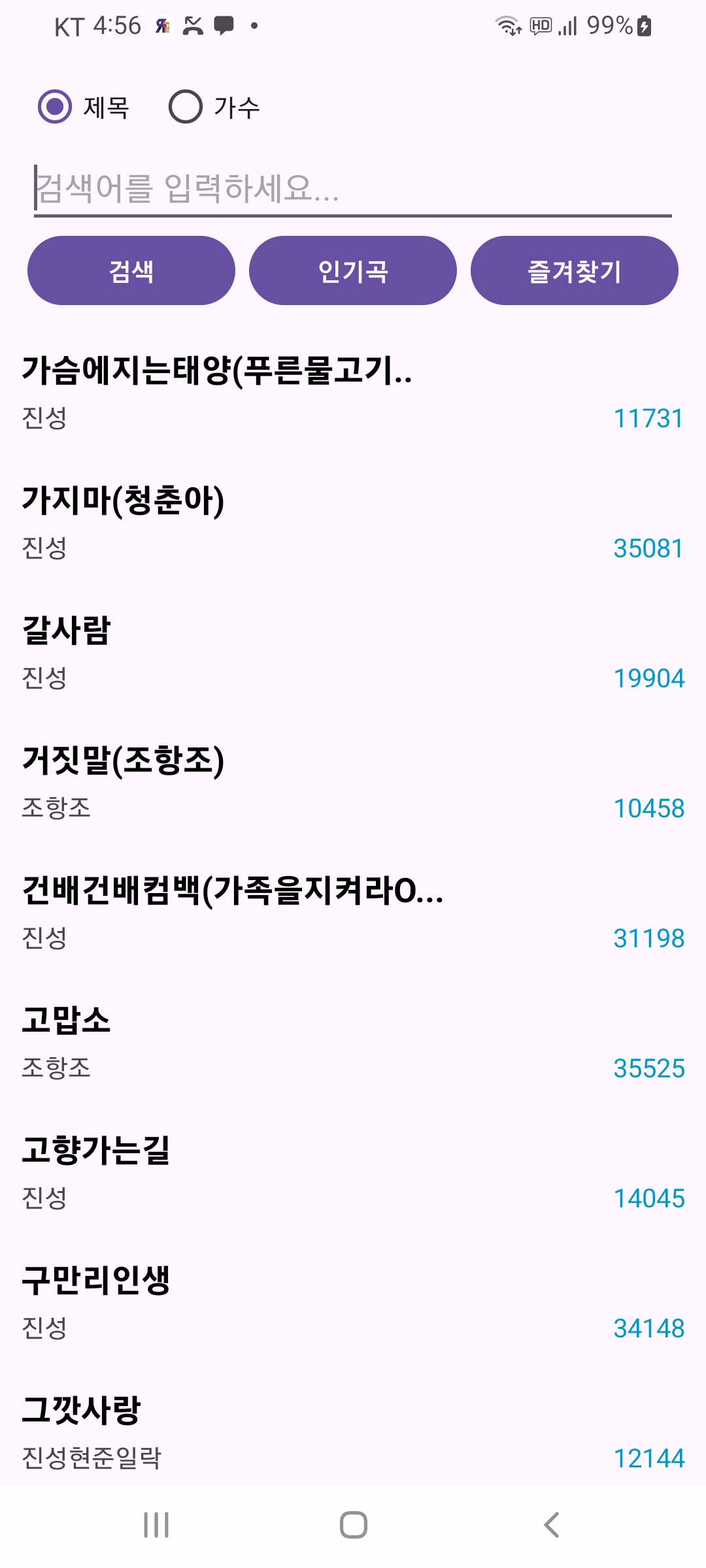
Task: Open song 가슴에지는태양 number 11731
Action: (353, 392)
